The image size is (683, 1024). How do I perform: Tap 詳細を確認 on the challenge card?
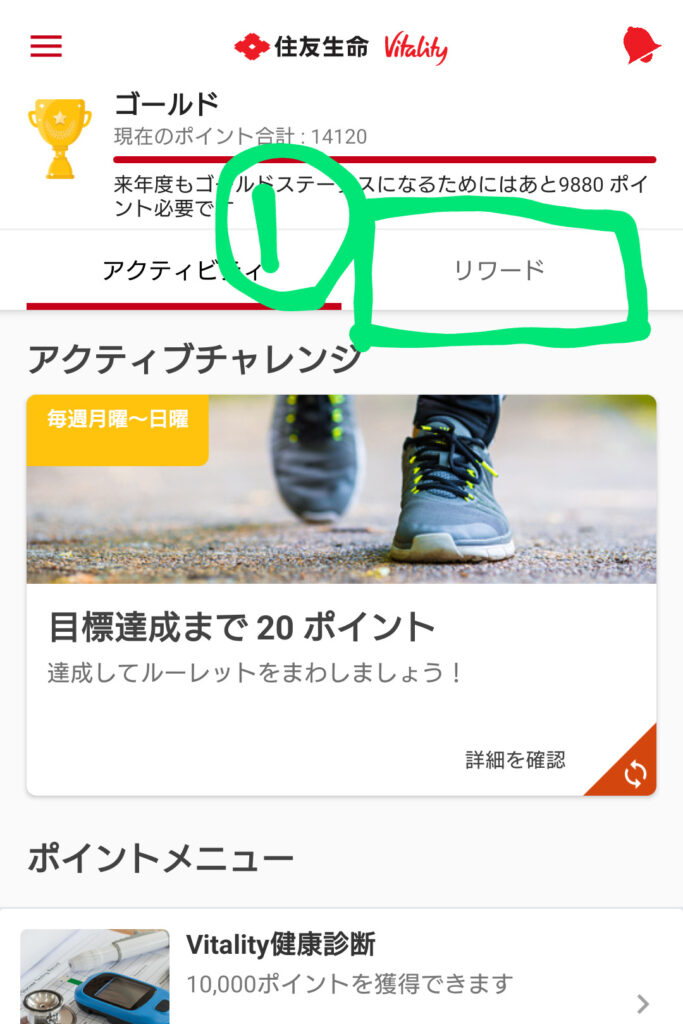pos(515,760)
